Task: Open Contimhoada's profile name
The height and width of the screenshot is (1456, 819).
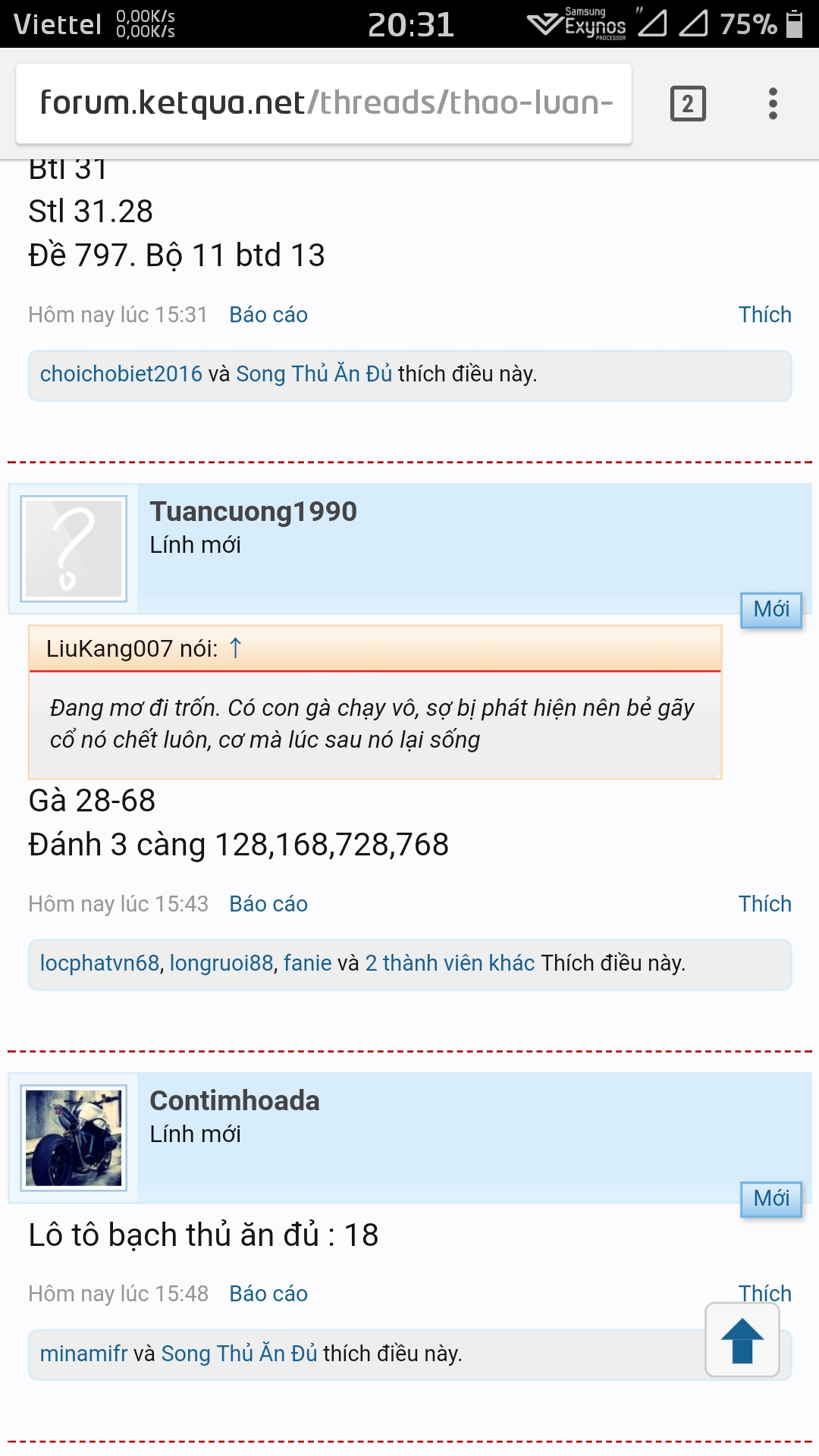Action: (234, 1101)
